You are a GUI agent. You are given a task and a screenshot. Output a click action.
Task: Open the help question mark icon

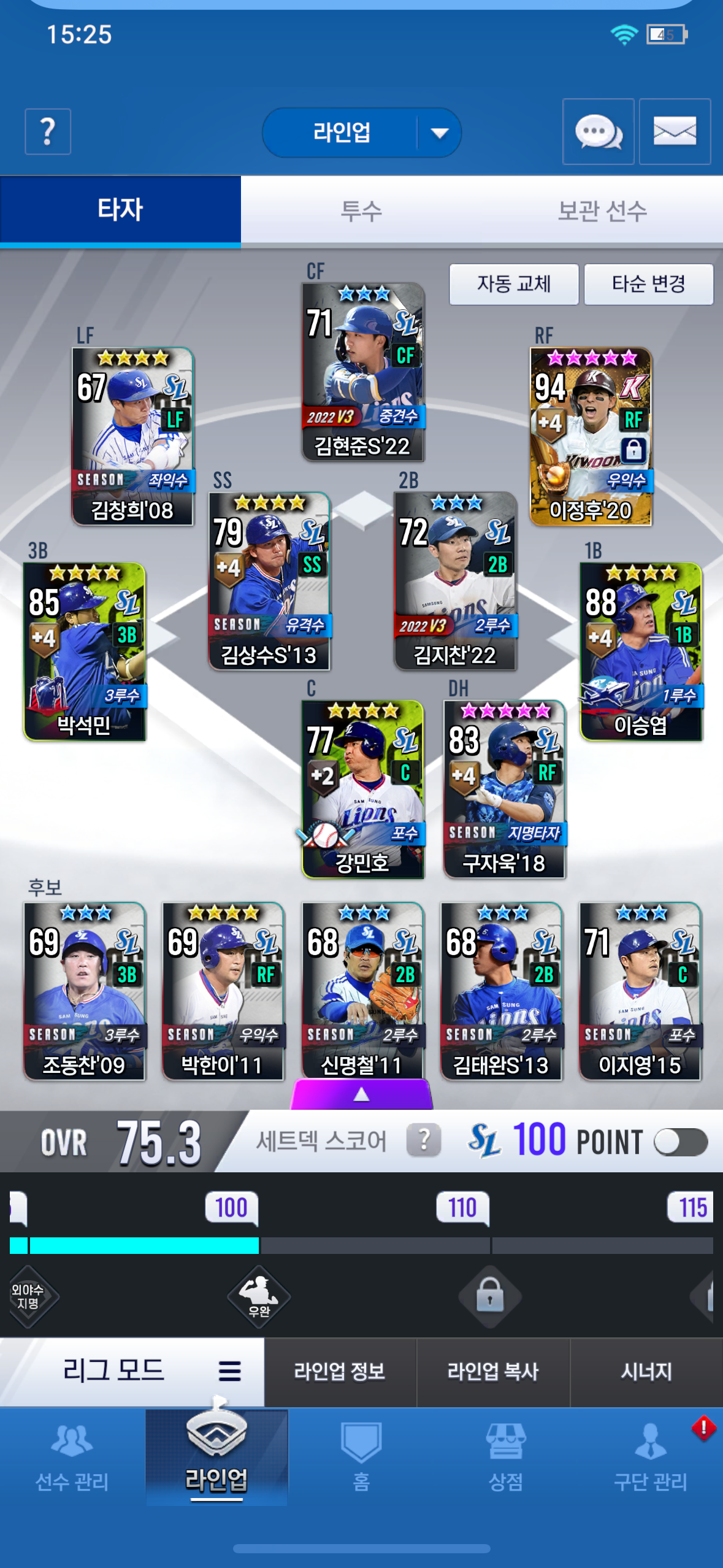click(48, 132)
